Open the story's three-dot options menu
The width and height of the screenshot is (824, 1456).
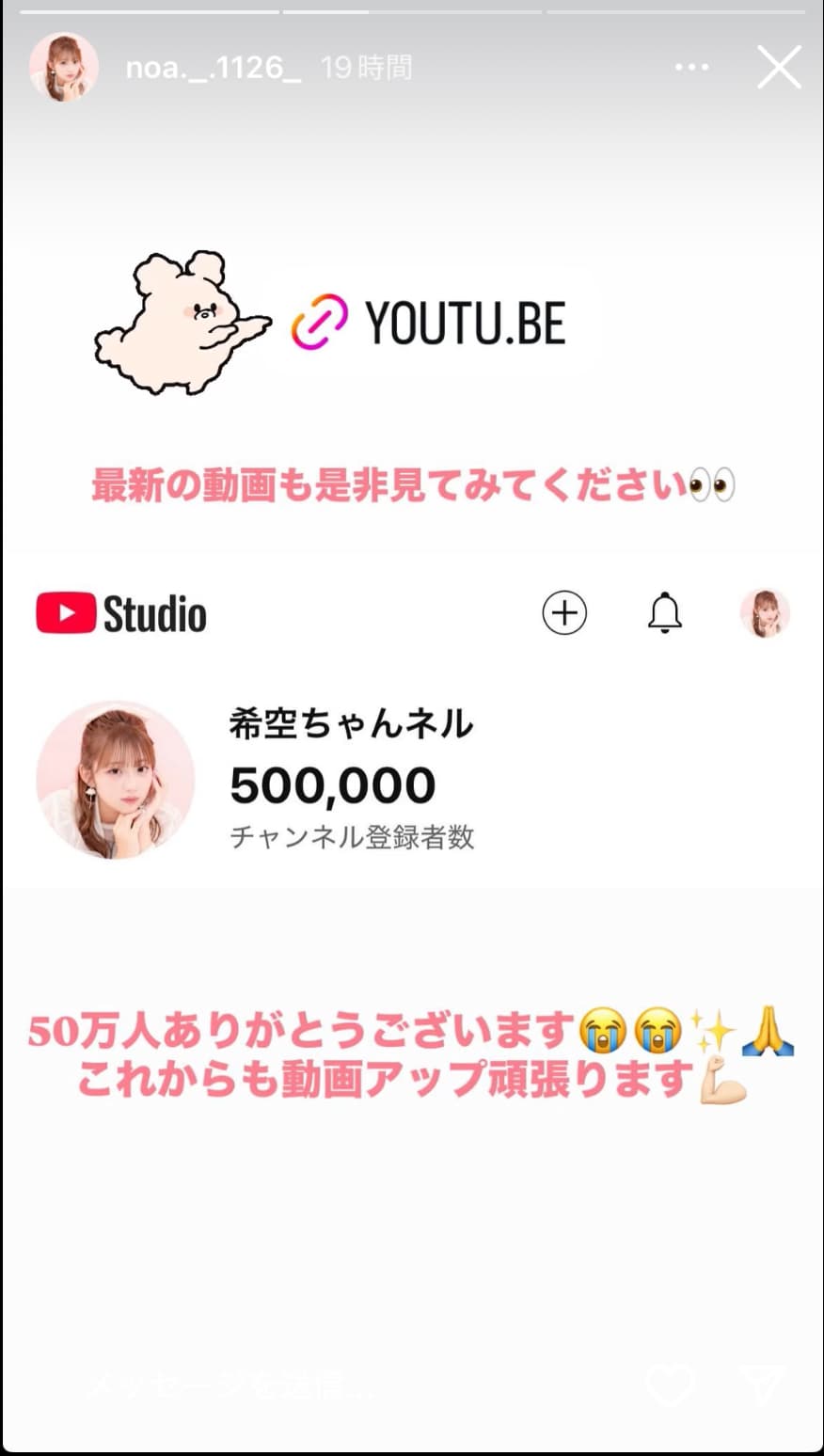(x=692, y=68)
